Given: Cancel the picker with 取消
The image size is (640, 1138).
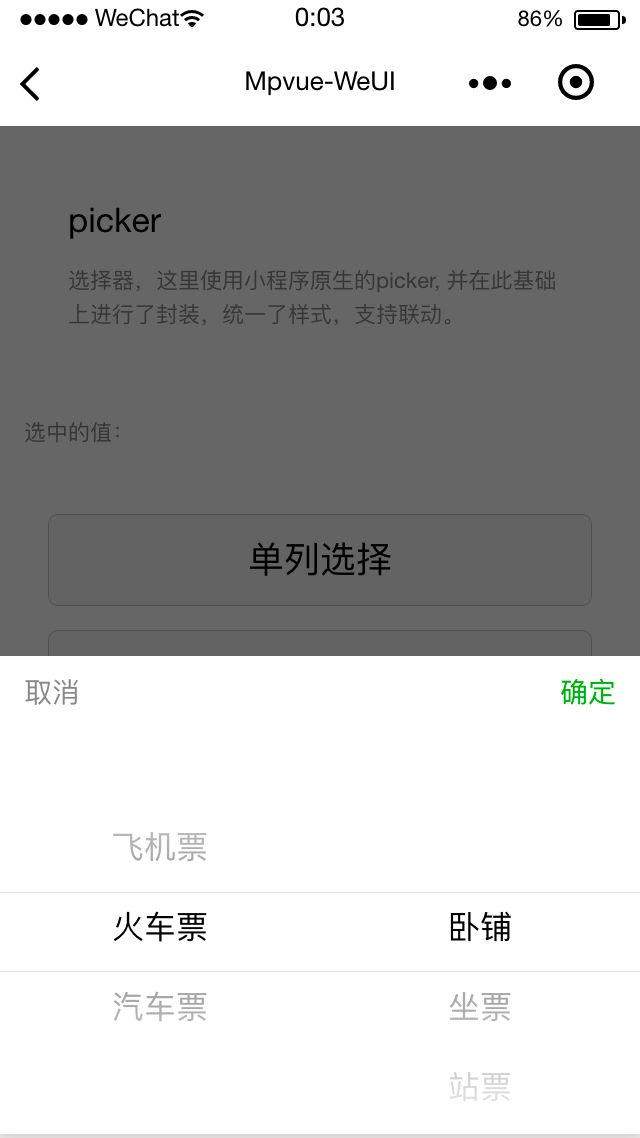Looking at the screenshot, I should pos(52,692).
